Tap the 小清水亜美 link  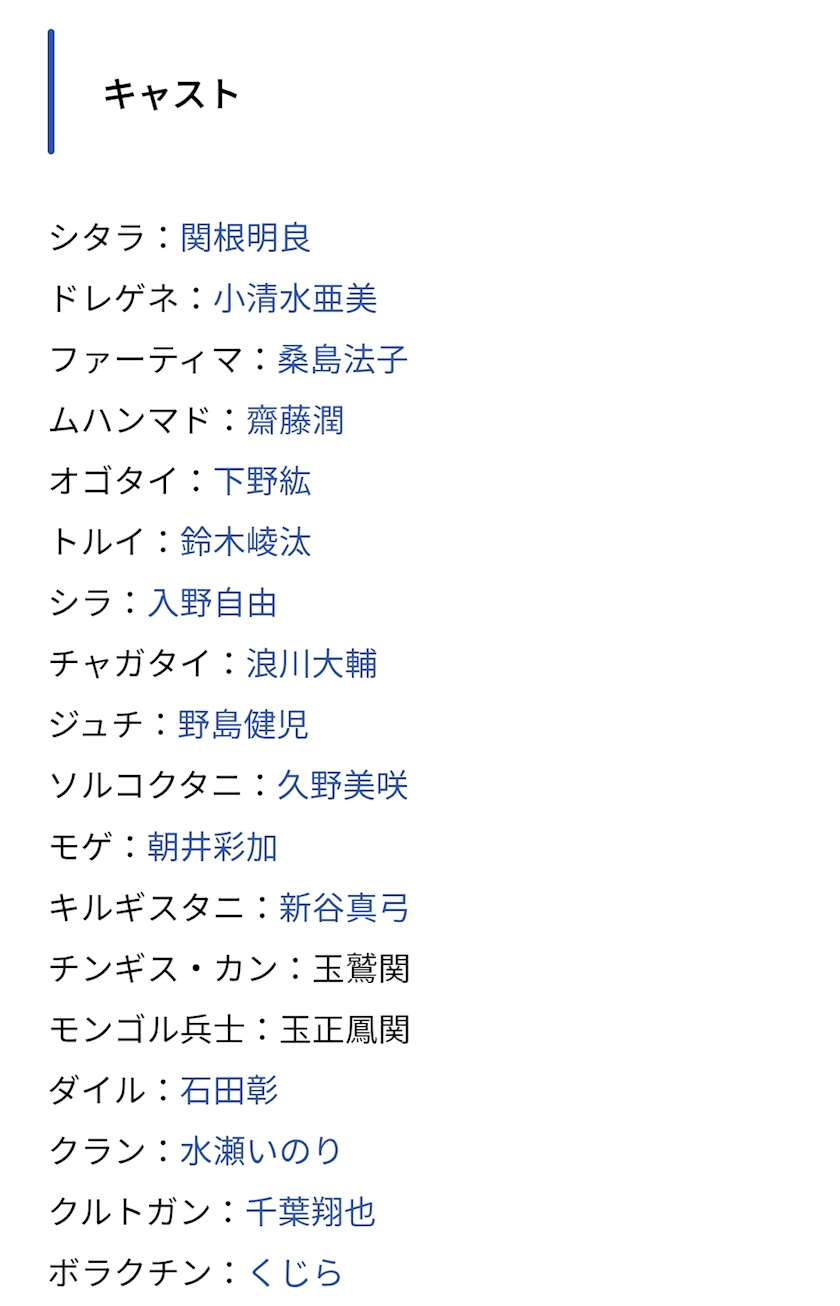point(295,299)
